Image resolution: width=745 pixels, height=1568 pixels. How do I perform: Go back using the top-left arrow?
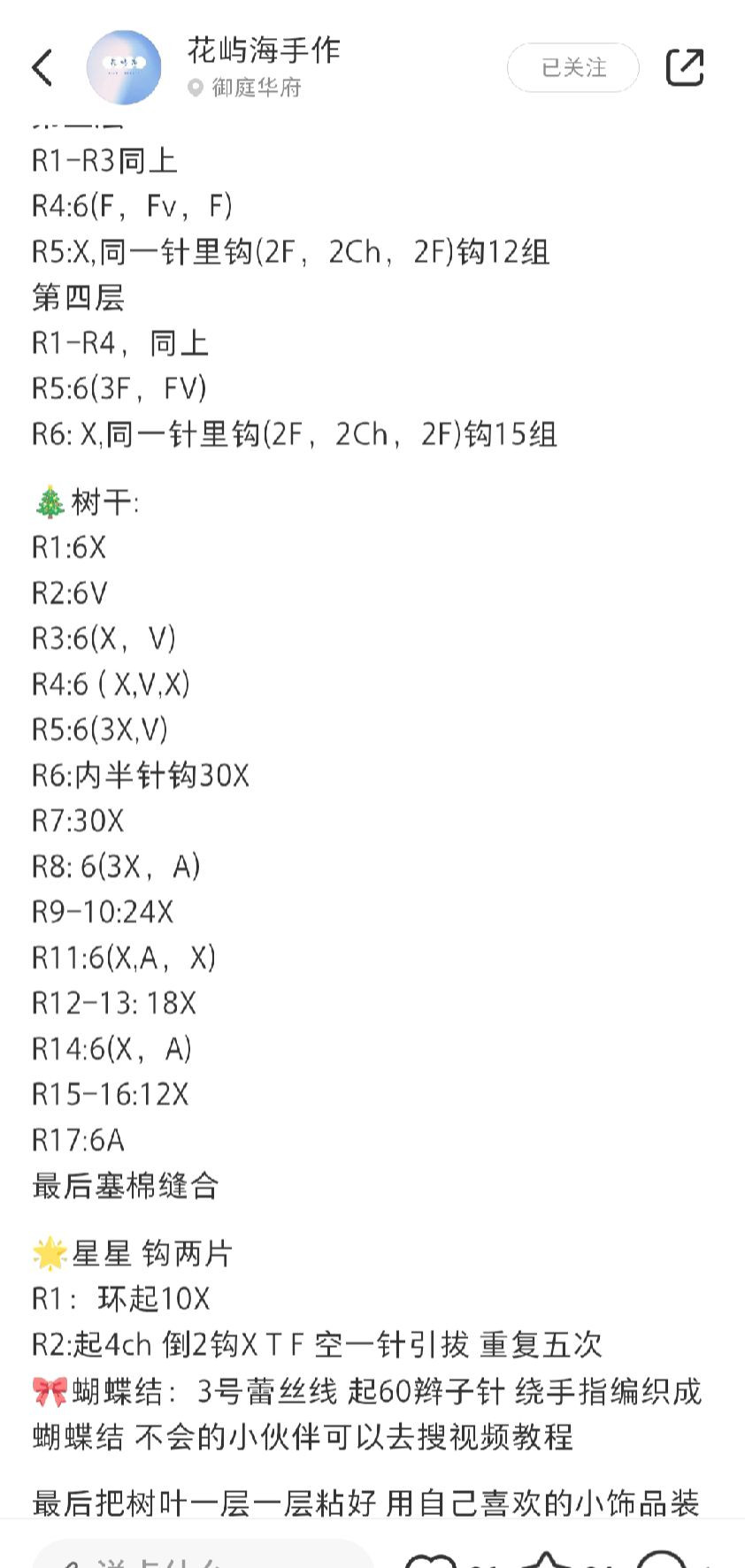click(42, 67)
